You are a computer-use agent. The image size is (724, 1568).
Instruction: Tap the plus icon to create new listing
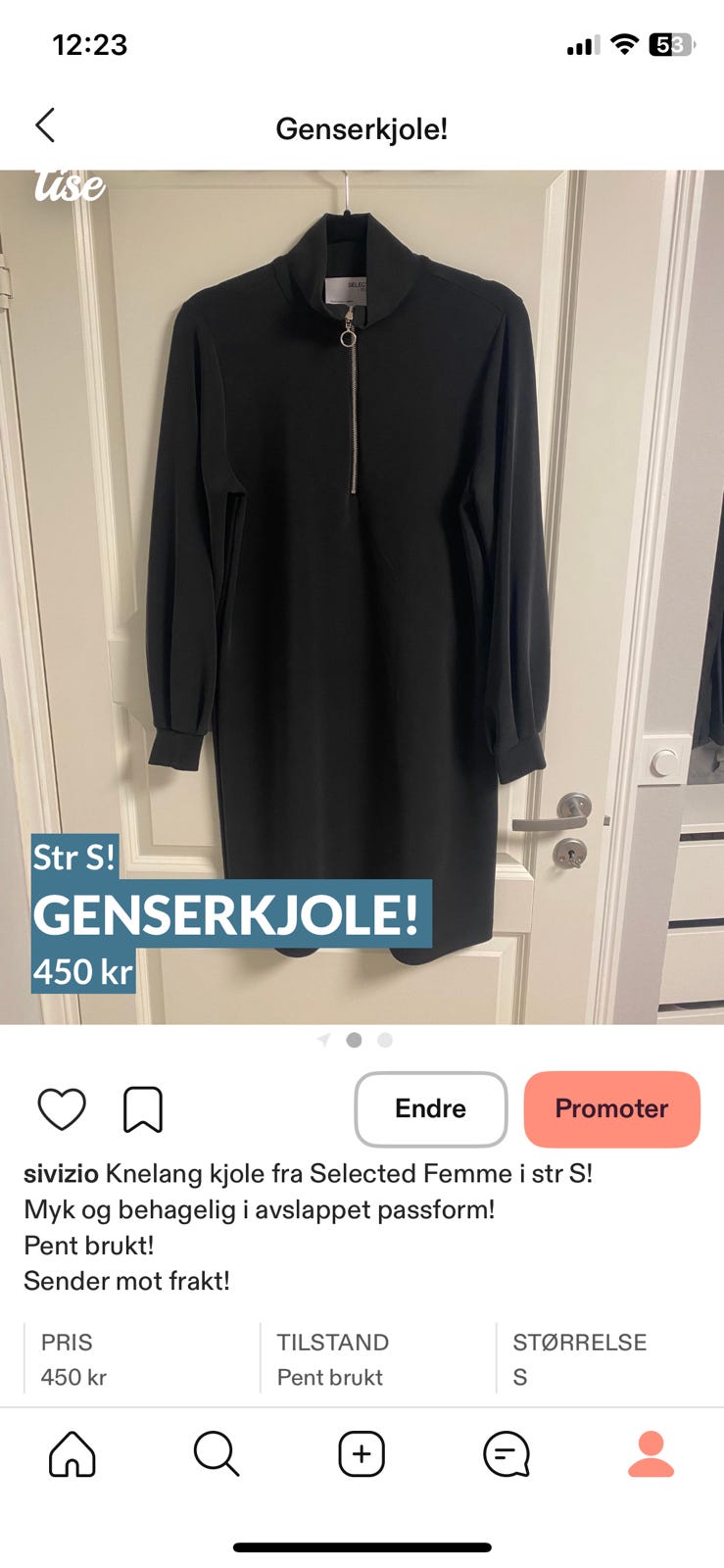pyautogui.click(x=362, y=1454)
